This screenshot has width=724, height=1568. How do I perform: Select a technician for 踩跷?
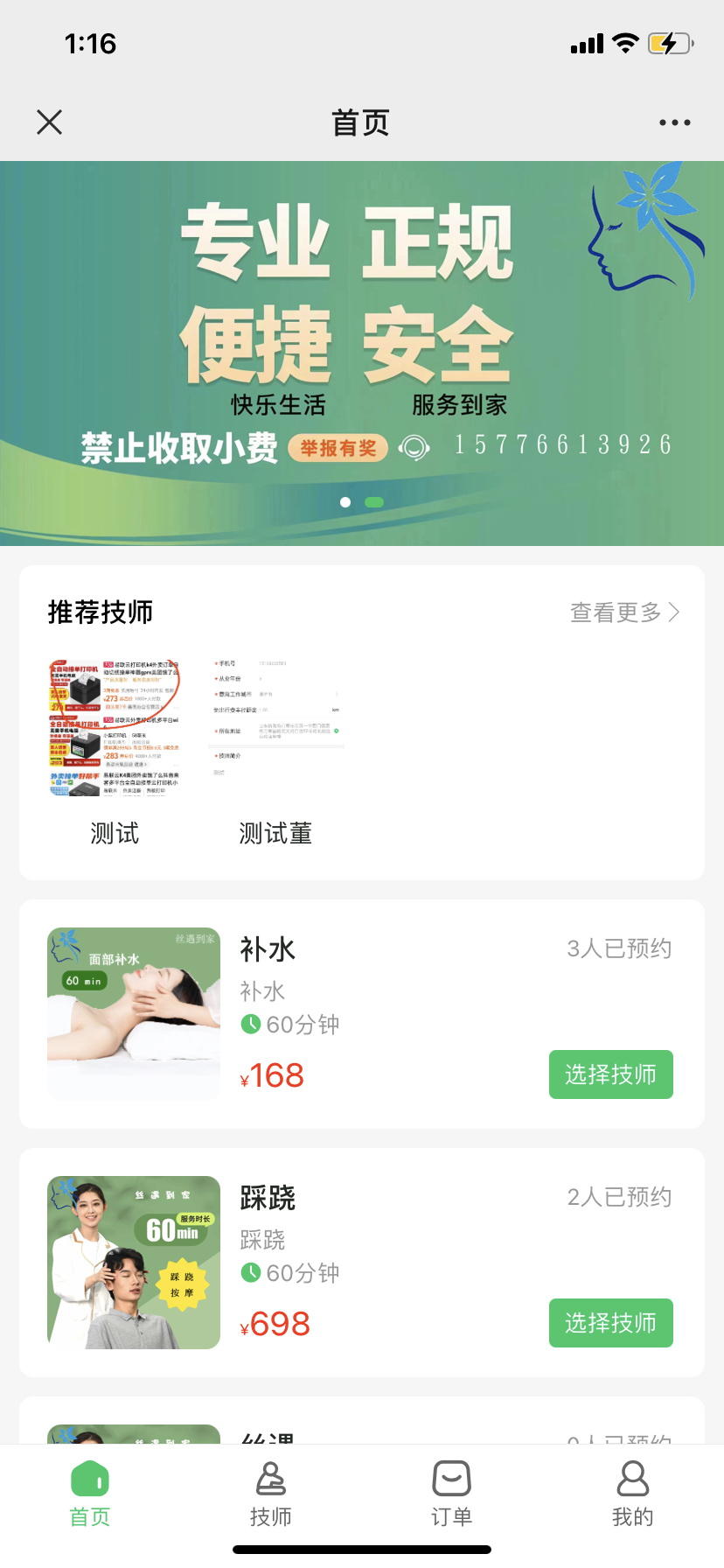pyautogui.click(x=610, y=1323)
